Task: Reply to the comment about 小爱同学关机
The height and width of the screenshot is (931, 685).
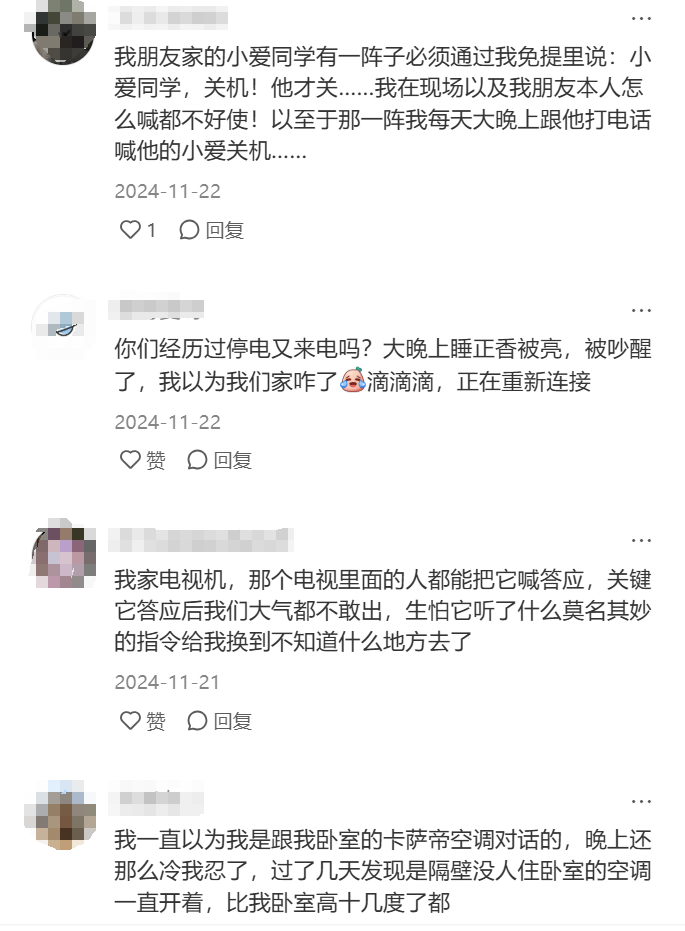Action: coord(211,231)
